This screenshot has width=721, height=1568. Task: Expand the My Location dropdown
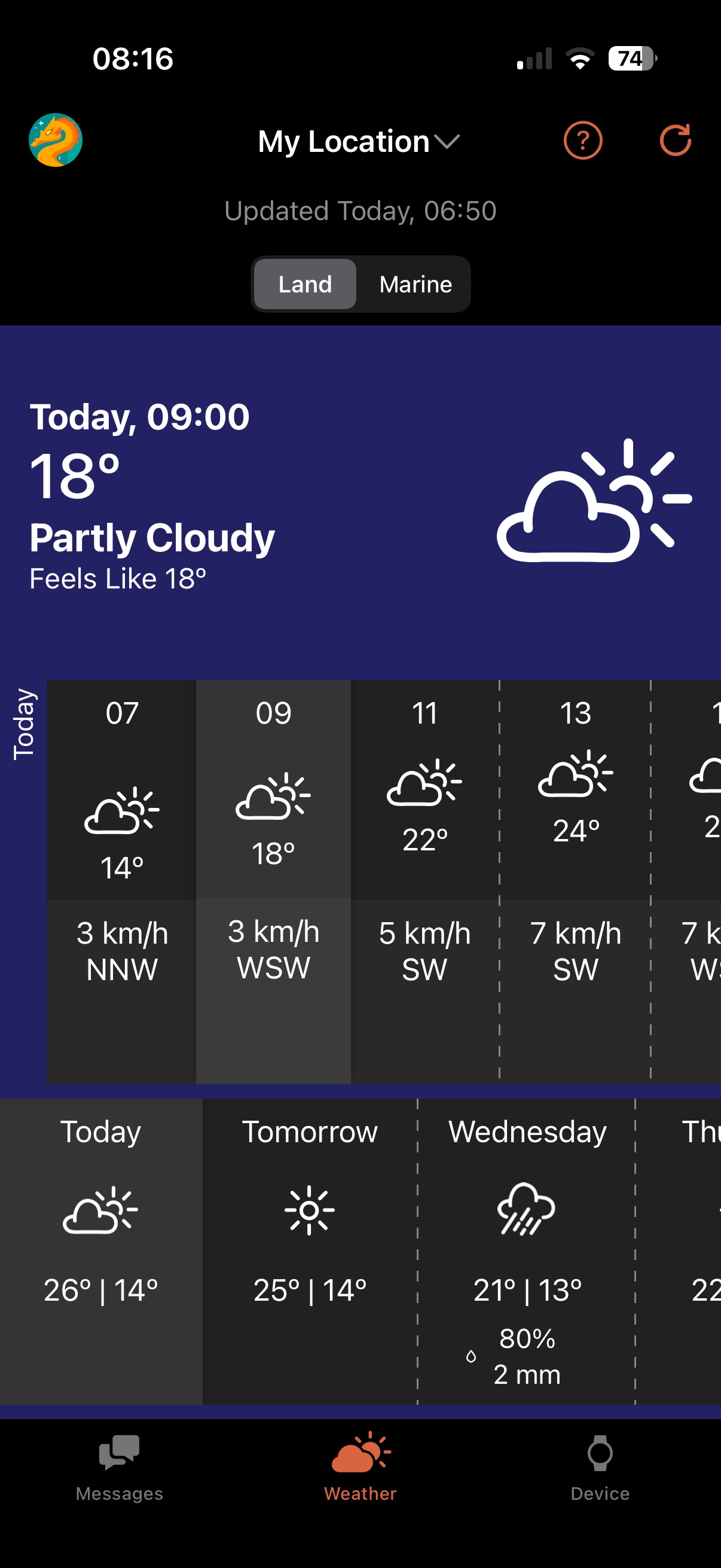click(359, 141)
